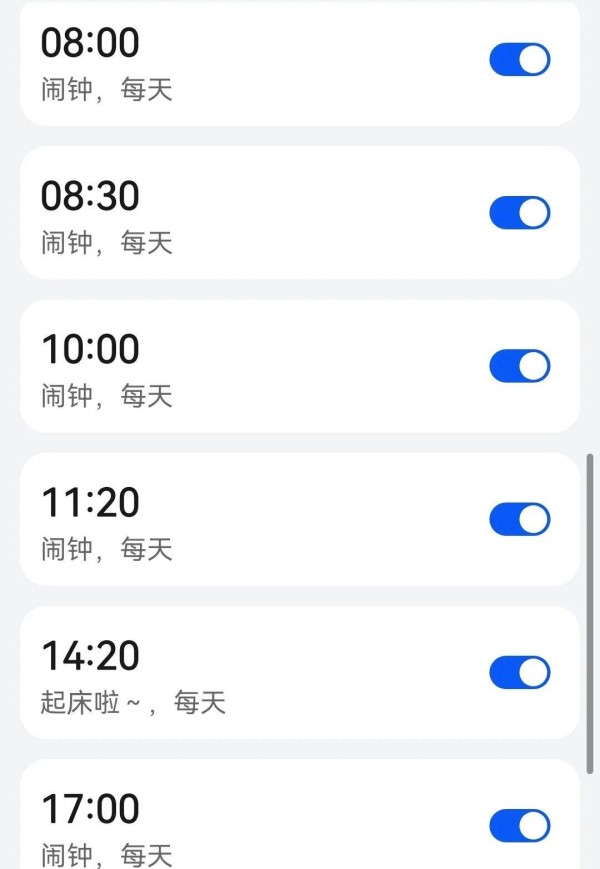This screenshot has width=600, height=869.
Task: Open the 10:00 alarm settings
Action: click(x=200, y=367)
